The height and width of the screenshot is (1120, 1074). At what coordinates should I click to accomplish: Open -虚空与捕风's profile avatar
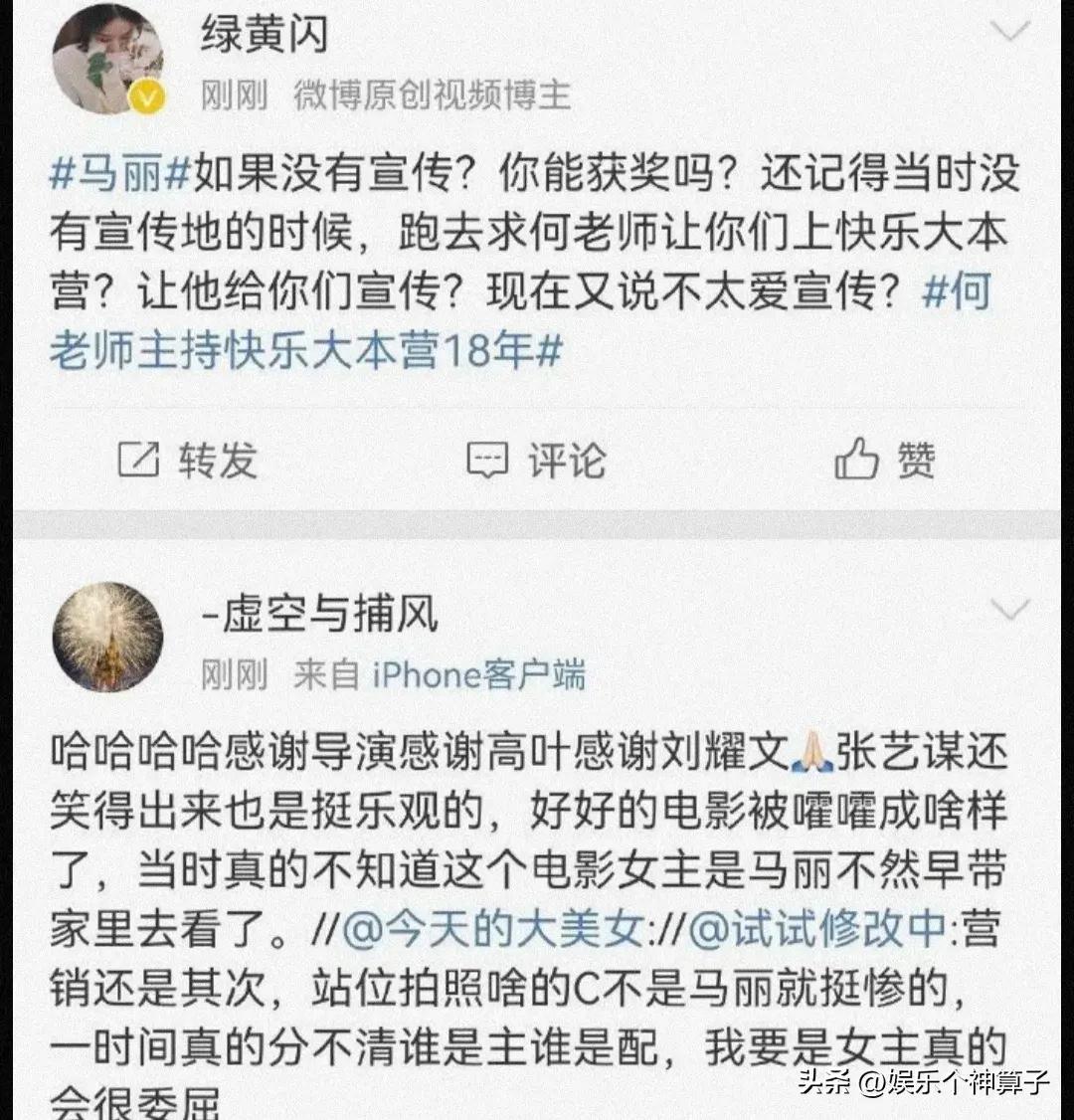[106, 637]
